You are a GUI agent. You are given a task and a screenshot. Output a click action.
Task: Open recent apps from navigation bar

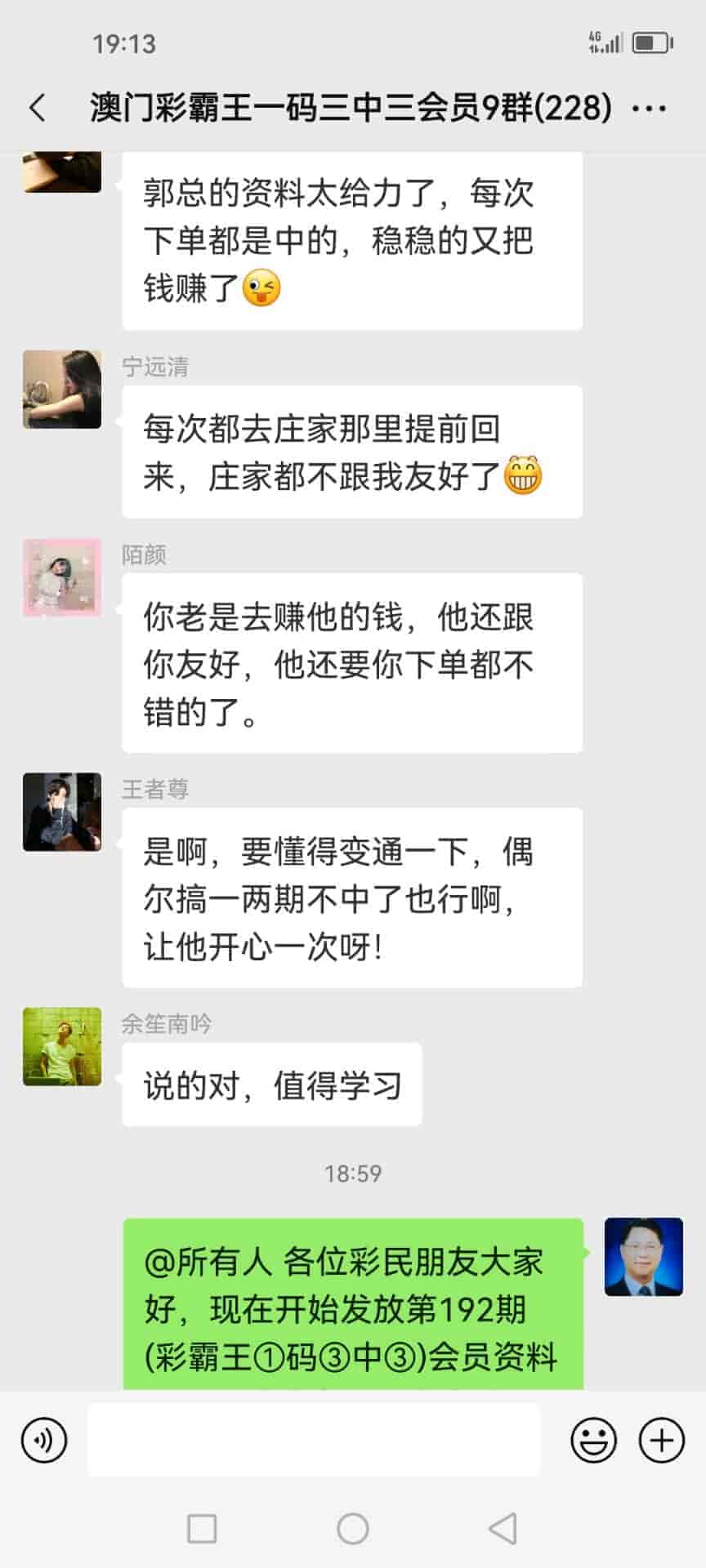tap(202, 1529)
